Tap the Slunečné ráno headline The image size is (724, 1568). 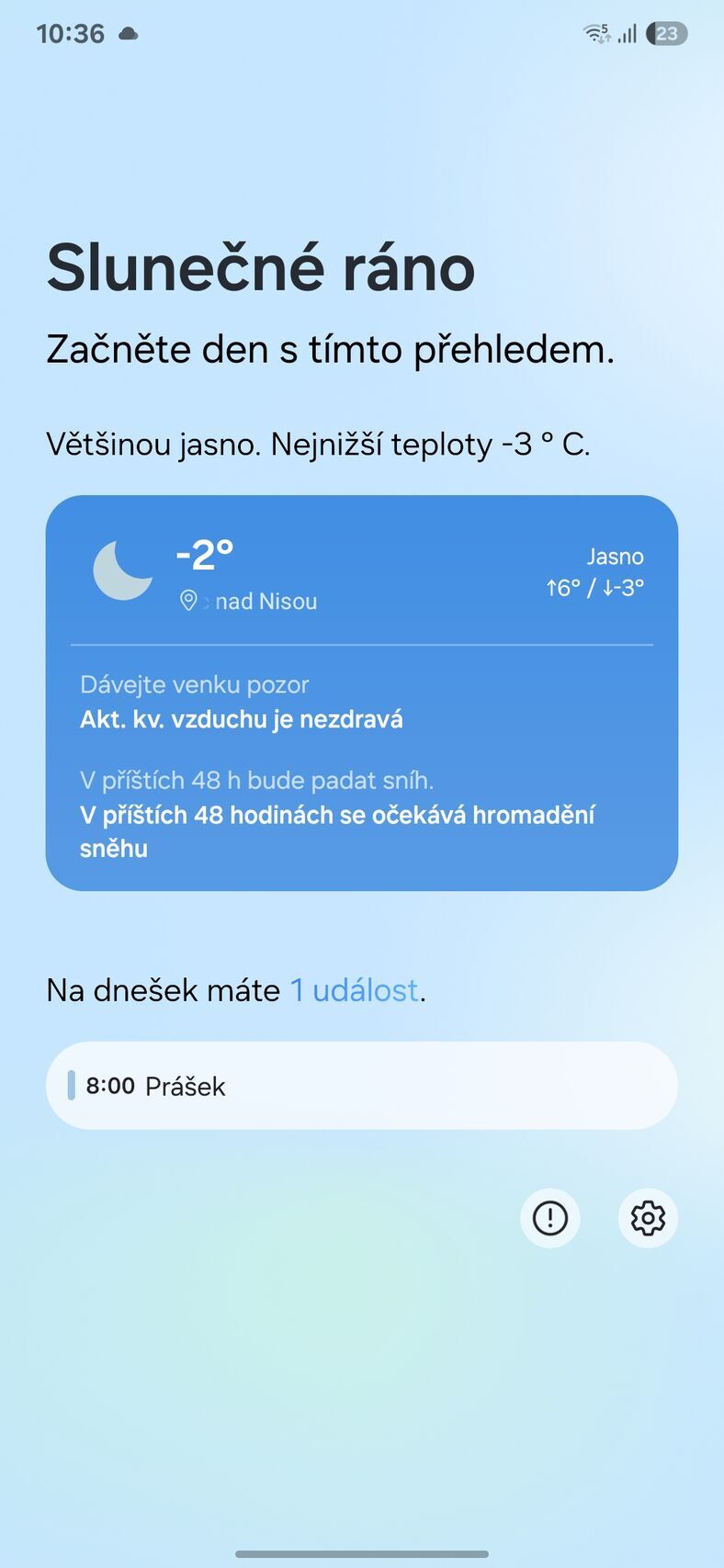(260, 267)
